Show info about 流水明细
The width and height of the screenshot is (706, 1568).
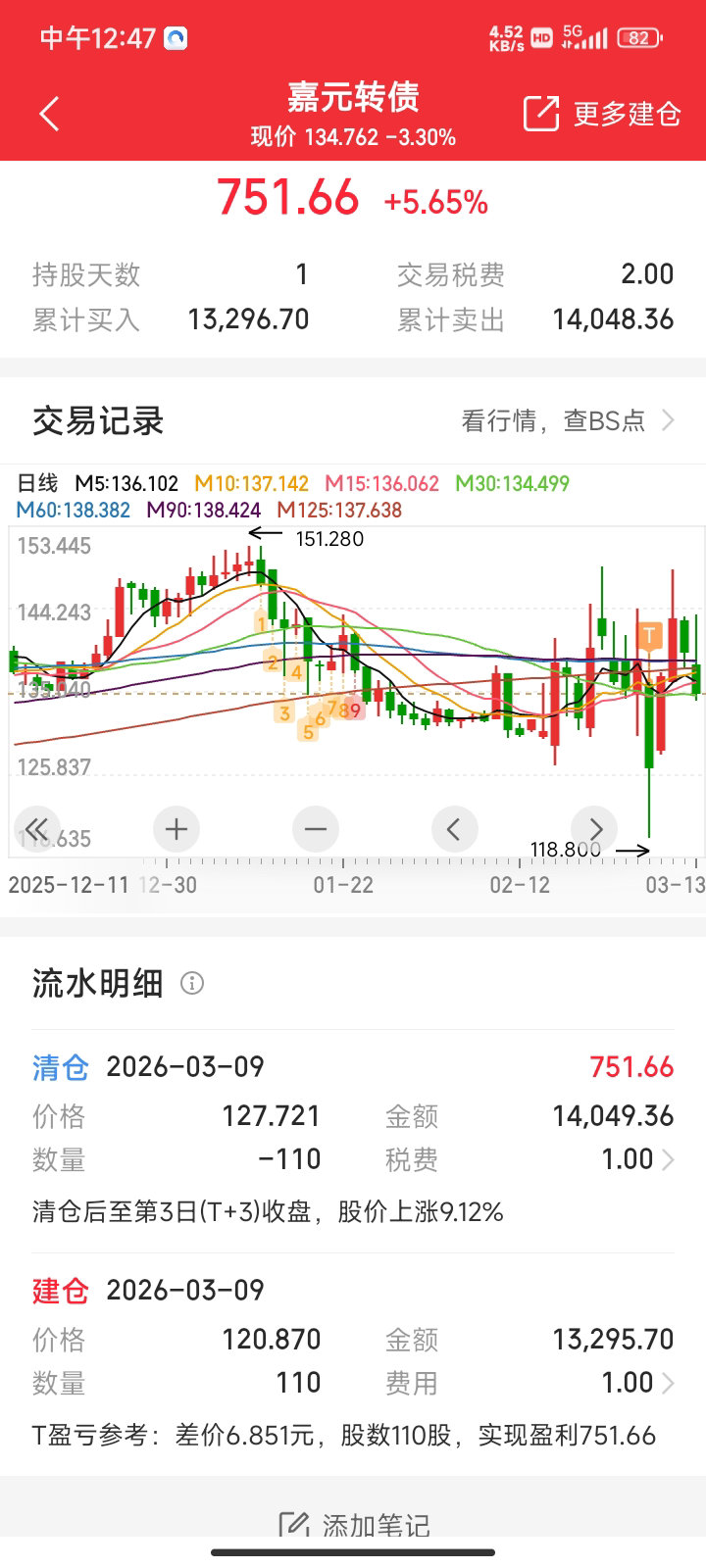(192, 983)
